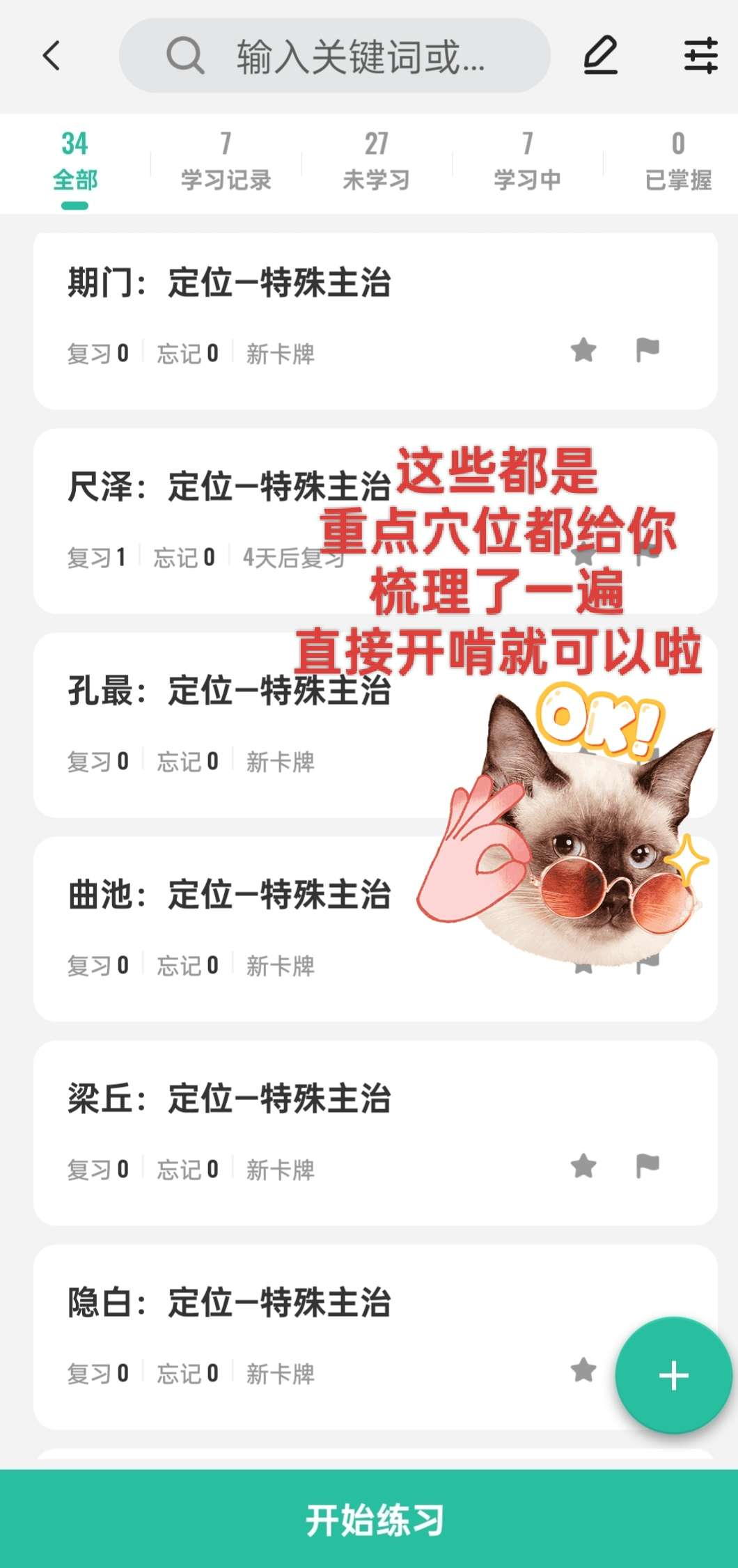Go back to previous screen
Screen dimensions: 738x1568
pyautogui.click(x=52, y=56)
